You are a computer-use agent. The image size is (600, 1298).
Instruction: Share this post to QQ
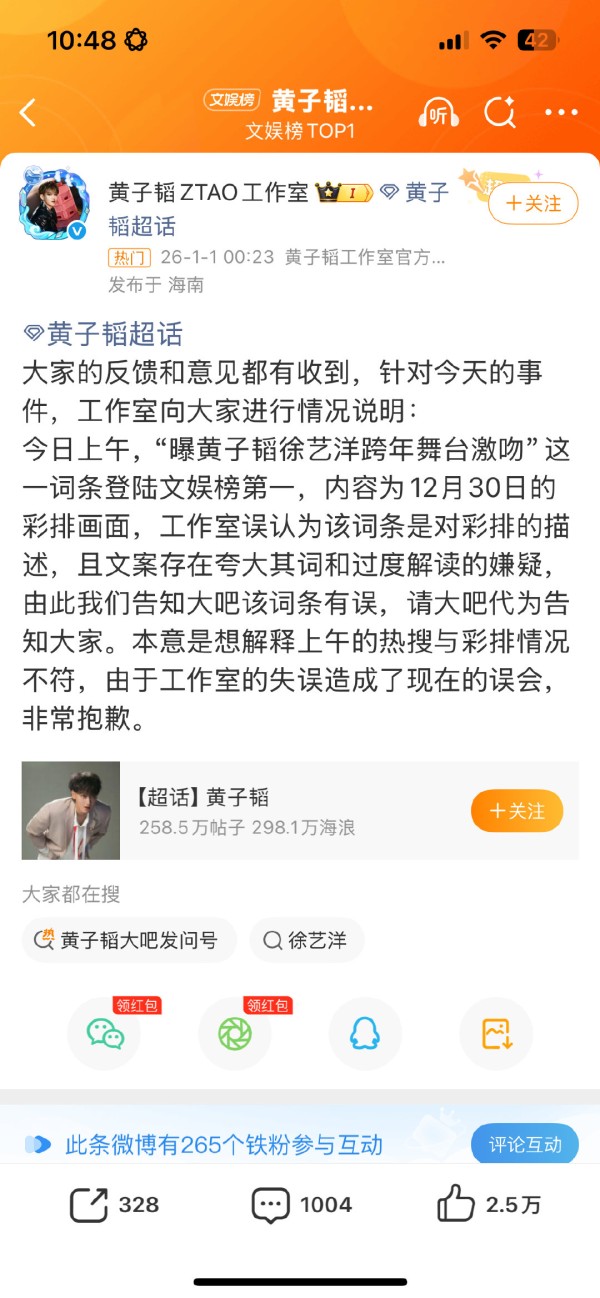click(x=365, y=1034)
